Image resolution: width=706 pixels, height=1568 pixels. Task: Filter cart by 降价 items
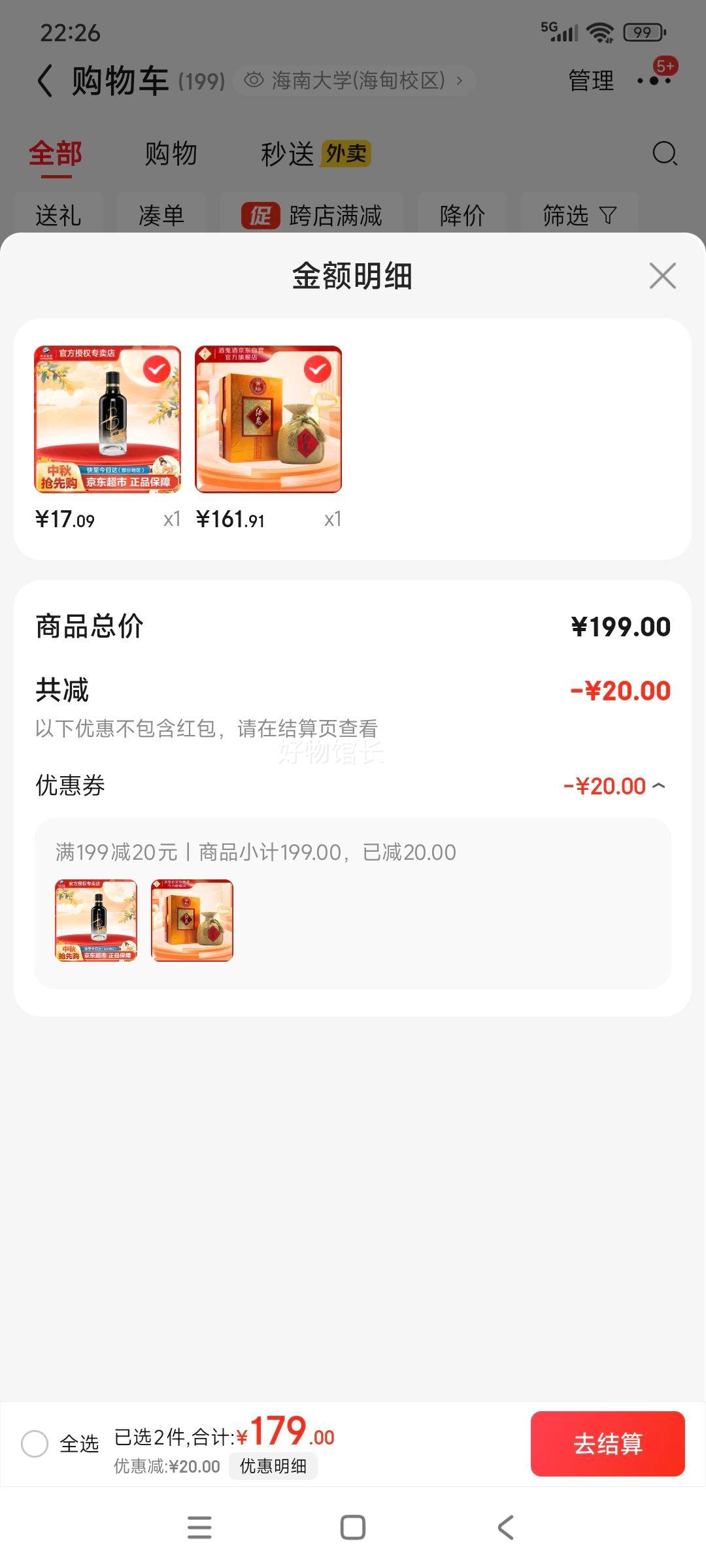pos(462,215)
